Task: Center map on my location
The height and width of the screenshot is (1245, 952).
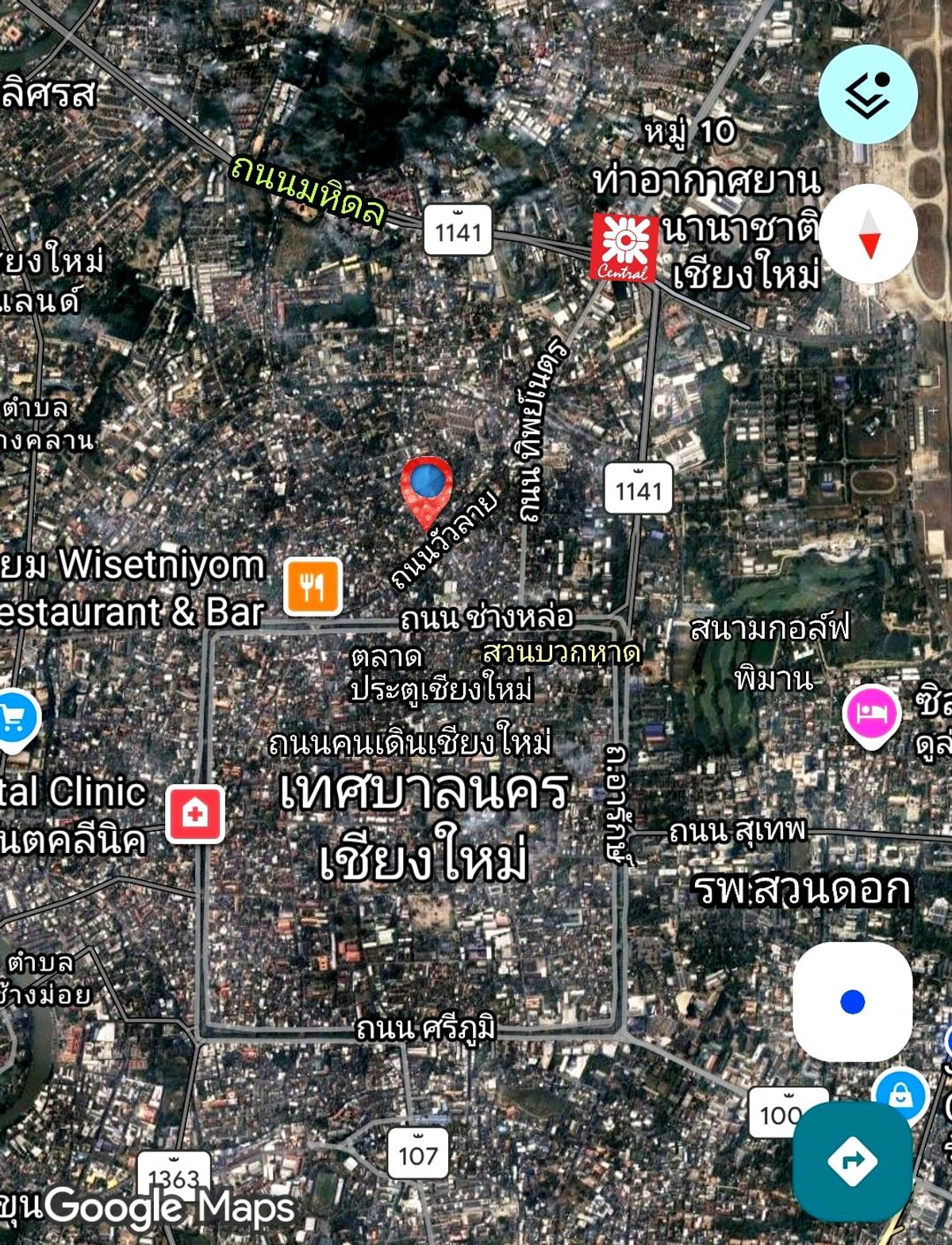Action: [852, 1001]
